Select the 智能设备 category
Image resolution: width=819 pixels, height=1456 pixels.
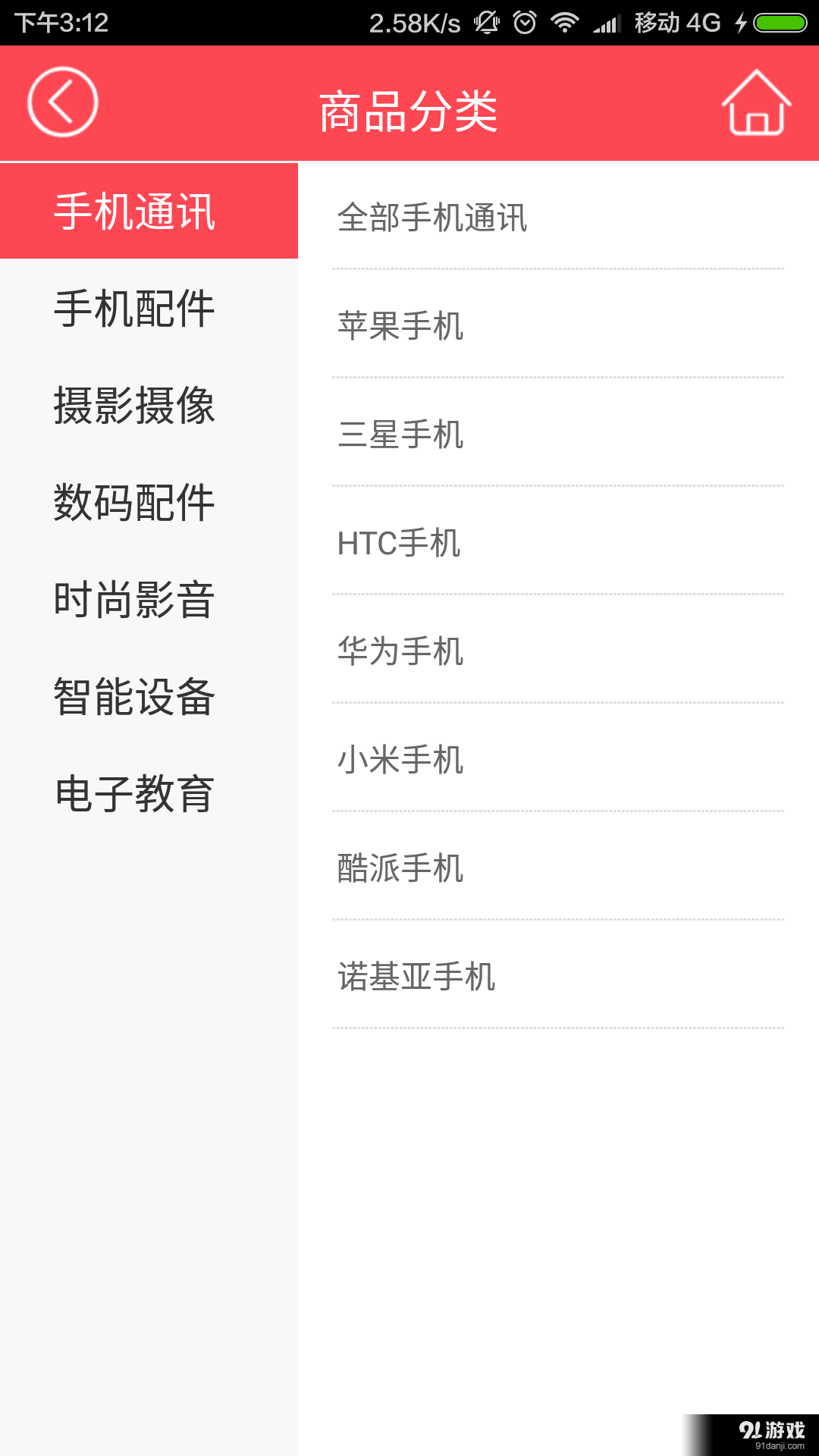pyautogui.click(x=135, y=698)
